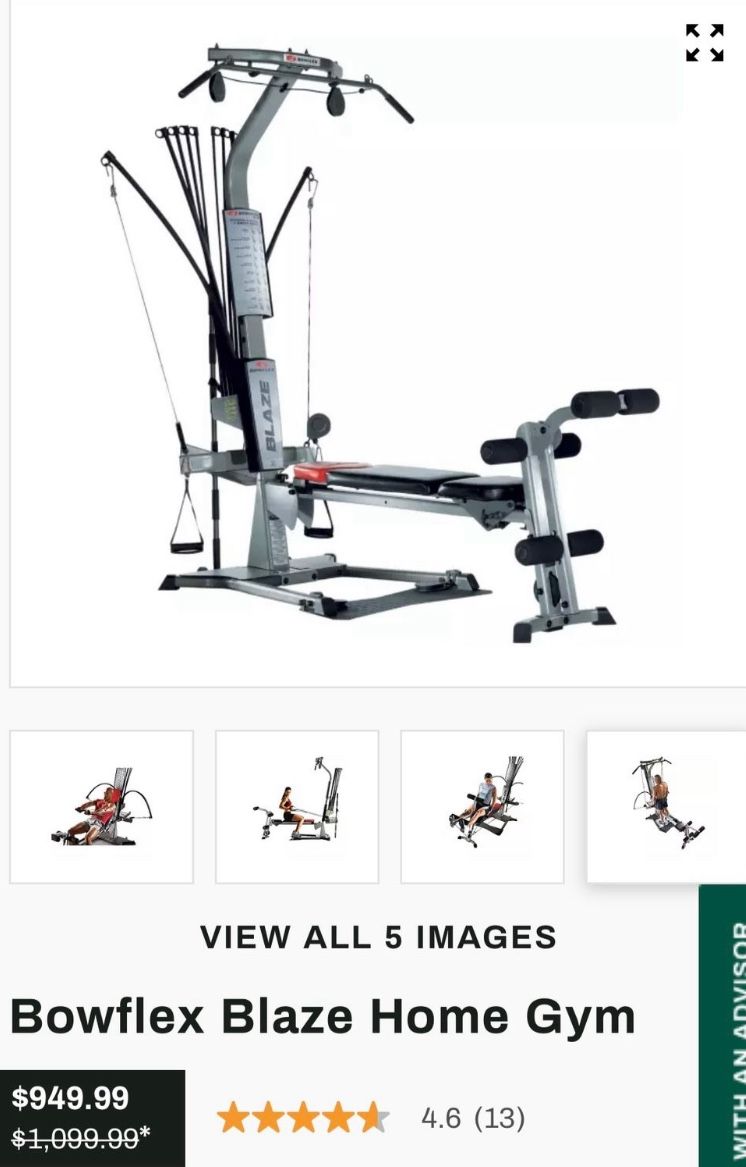The image size is (746, 1167).
Task: Open the VIEW ALL 5 IMAGES gallery
Action: 377,938
